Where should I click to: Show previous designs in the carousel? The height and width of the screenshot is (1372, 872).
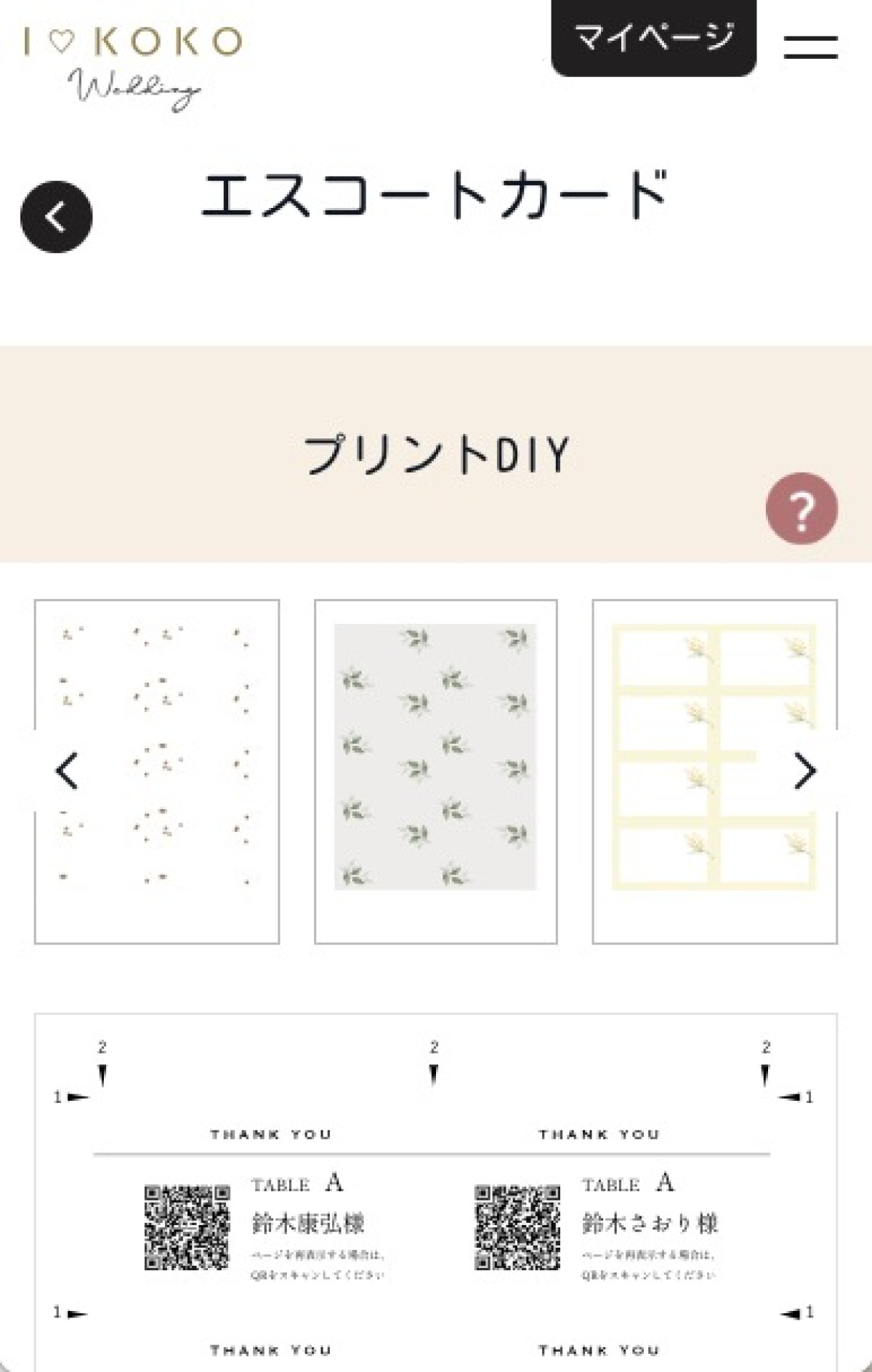(x=67, y=771)
